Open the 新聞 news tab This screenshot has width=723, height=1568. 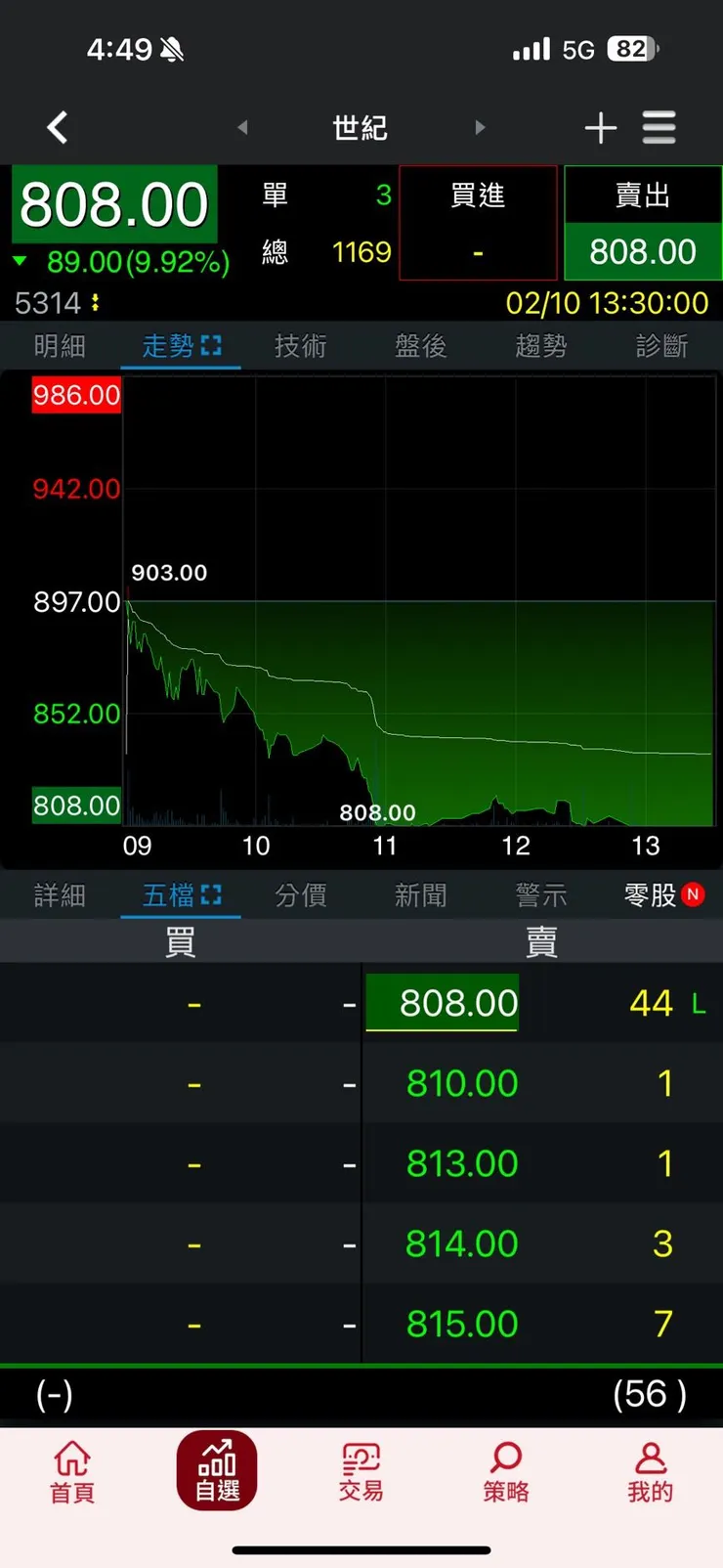pyautogui.click(x=421, y=895)
